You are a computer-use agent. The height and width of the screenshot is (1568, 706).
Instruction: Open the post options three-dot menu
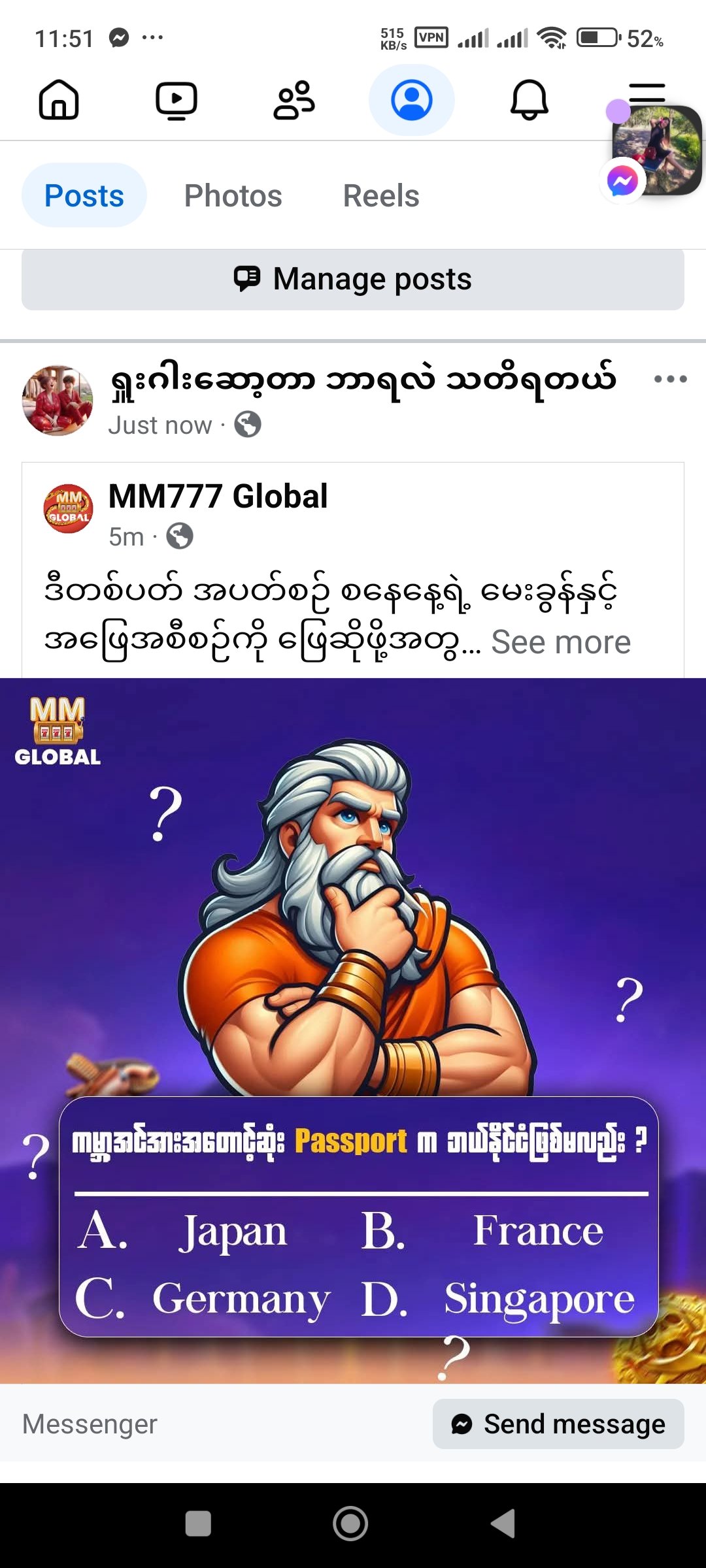[x=671, y=379]
